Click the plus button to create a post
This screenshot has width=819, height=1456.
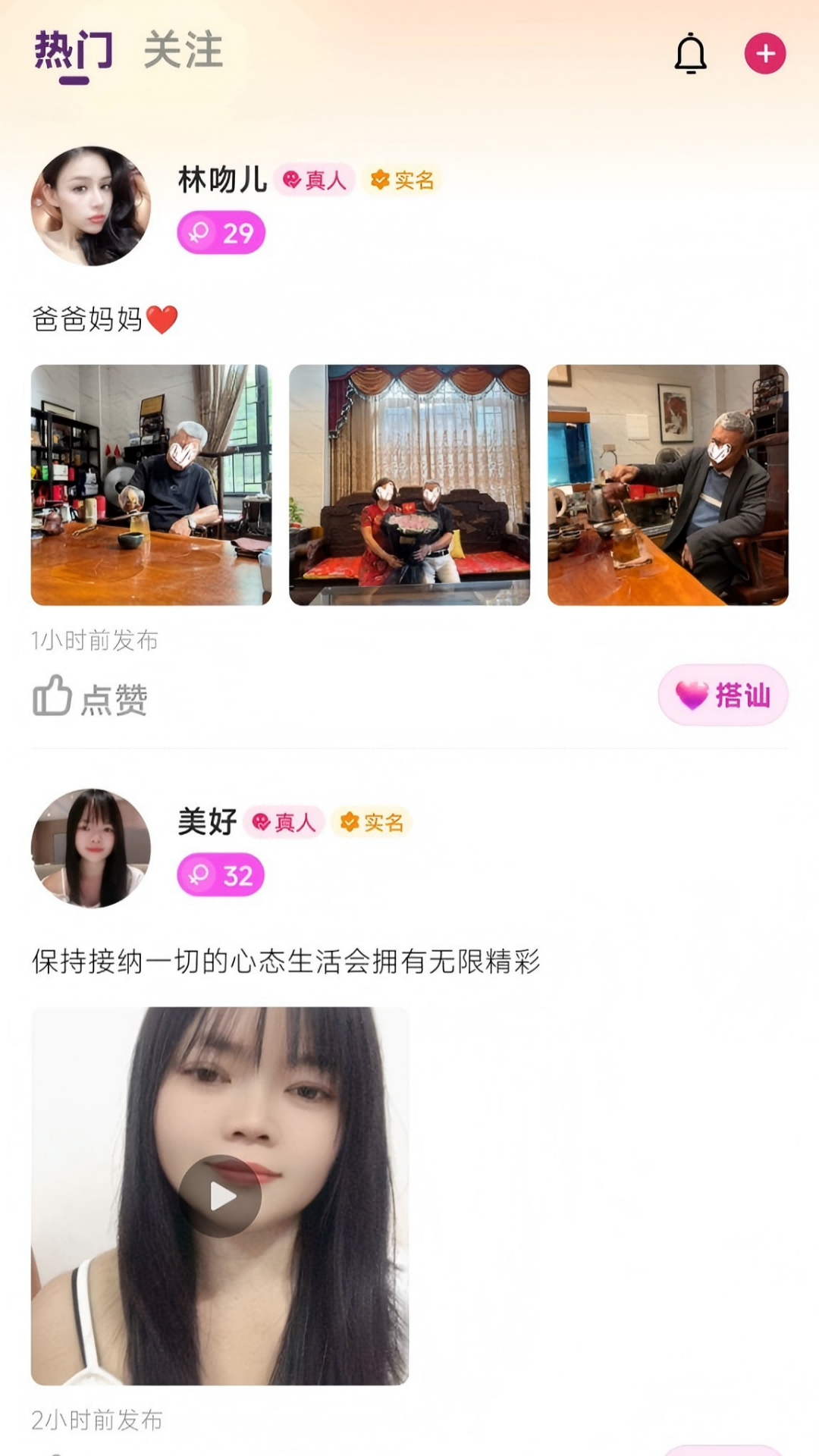pyautogui.click(x=764, y=55)
